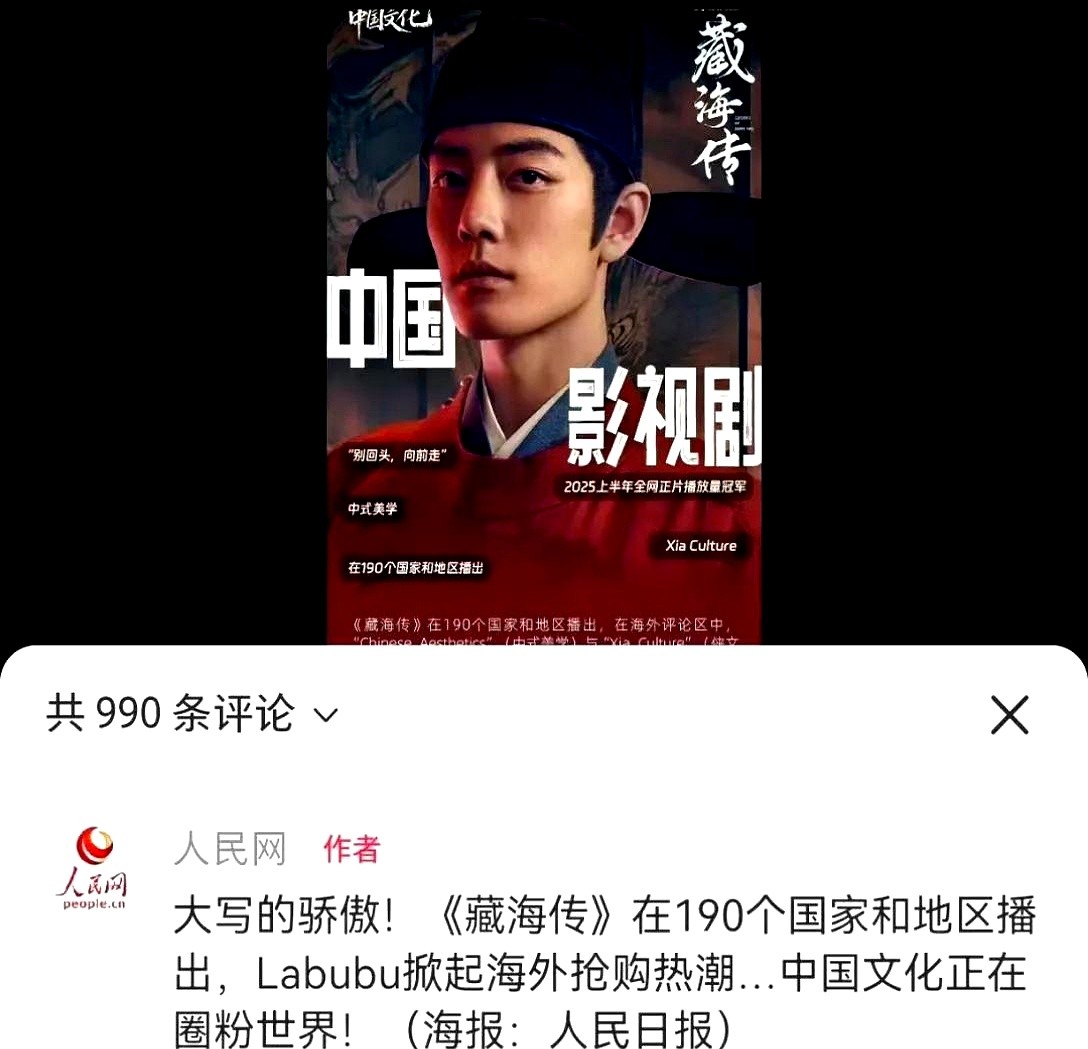This screenshot has width=1088, height=1049.
Task: Open the 人民网 username profile
Action: pyautogui.click(x=230, y=850)
